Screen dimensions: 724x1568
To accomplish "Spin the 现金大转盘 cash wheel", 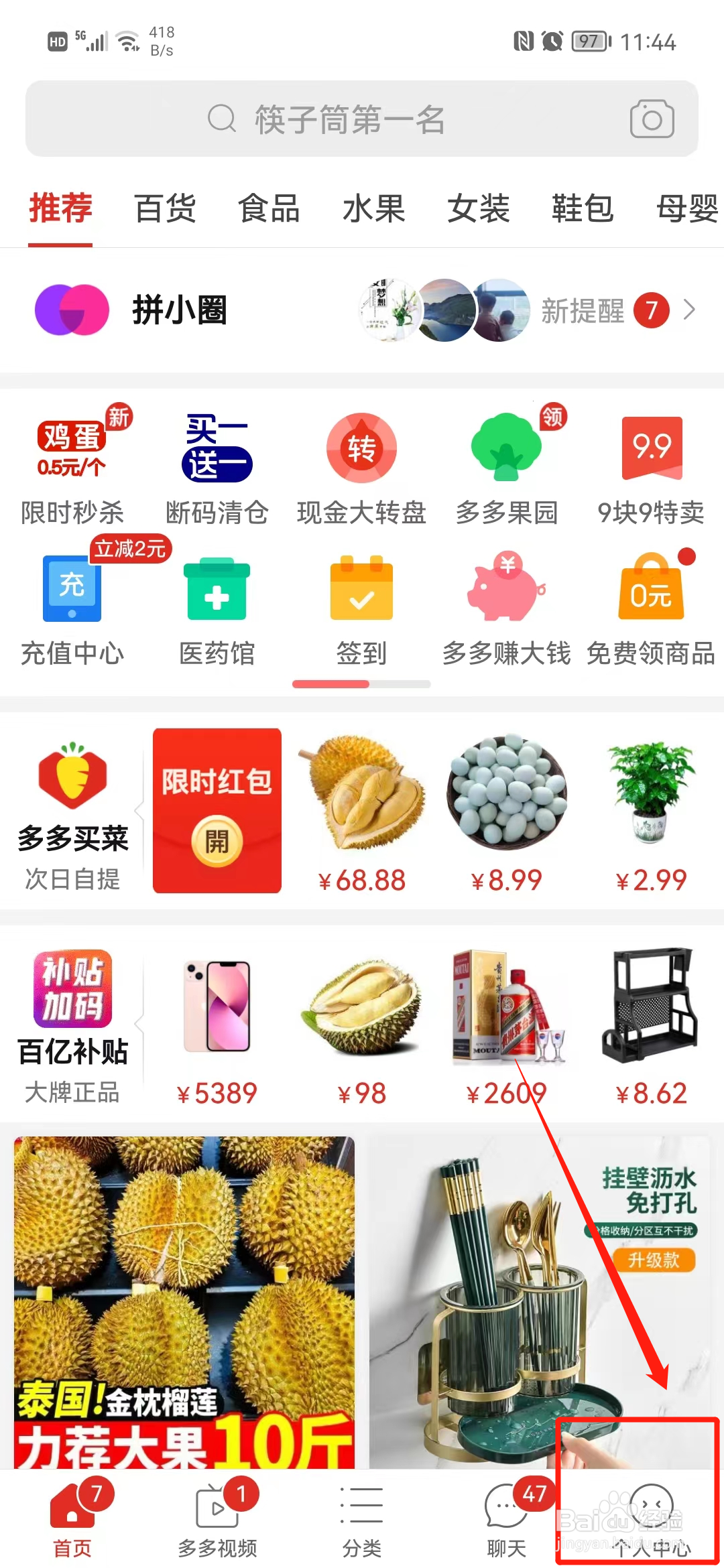I will (x=361, y=469).
